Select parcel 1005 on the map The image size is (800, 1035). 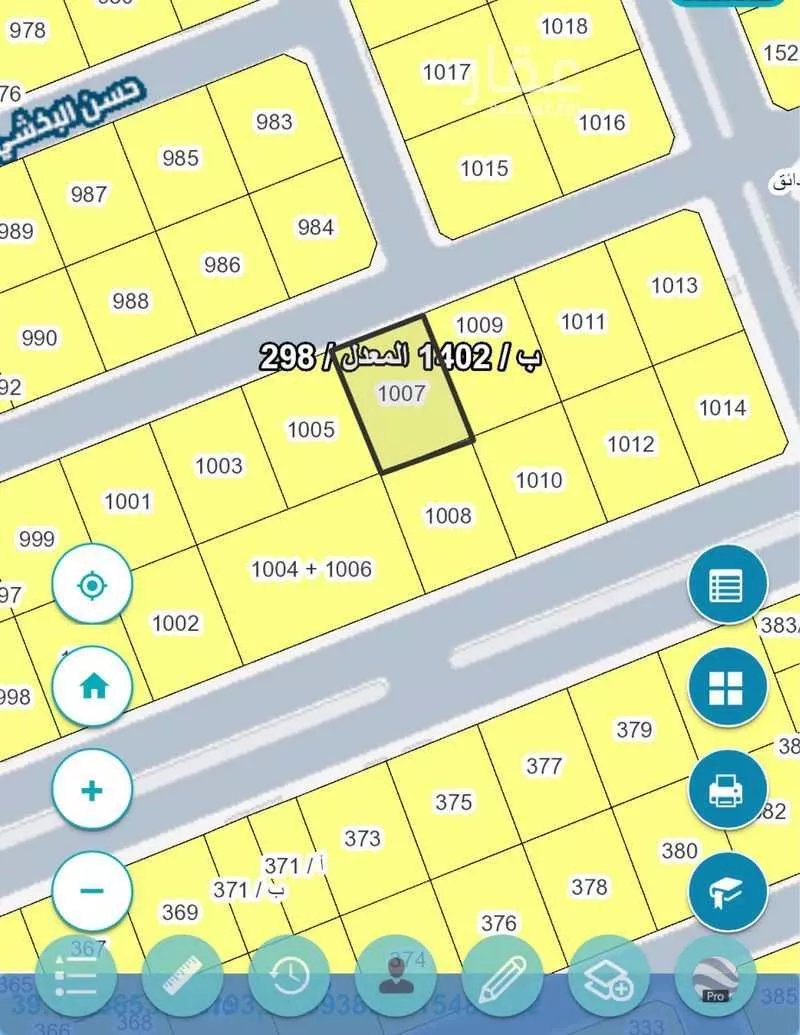(x=310, y=430)
